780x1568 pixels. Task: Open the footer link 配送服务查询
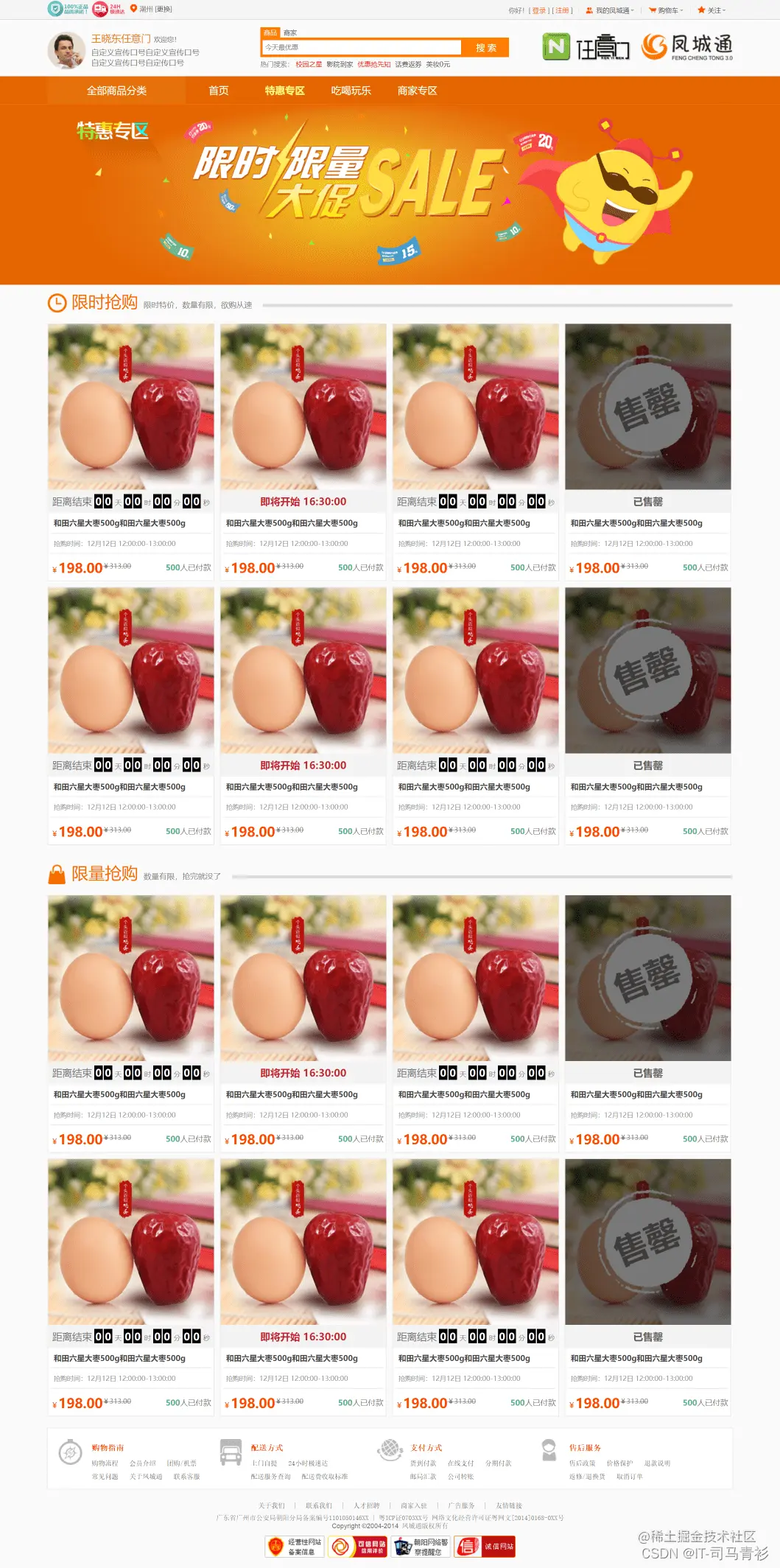click(x=270, y=1476)
